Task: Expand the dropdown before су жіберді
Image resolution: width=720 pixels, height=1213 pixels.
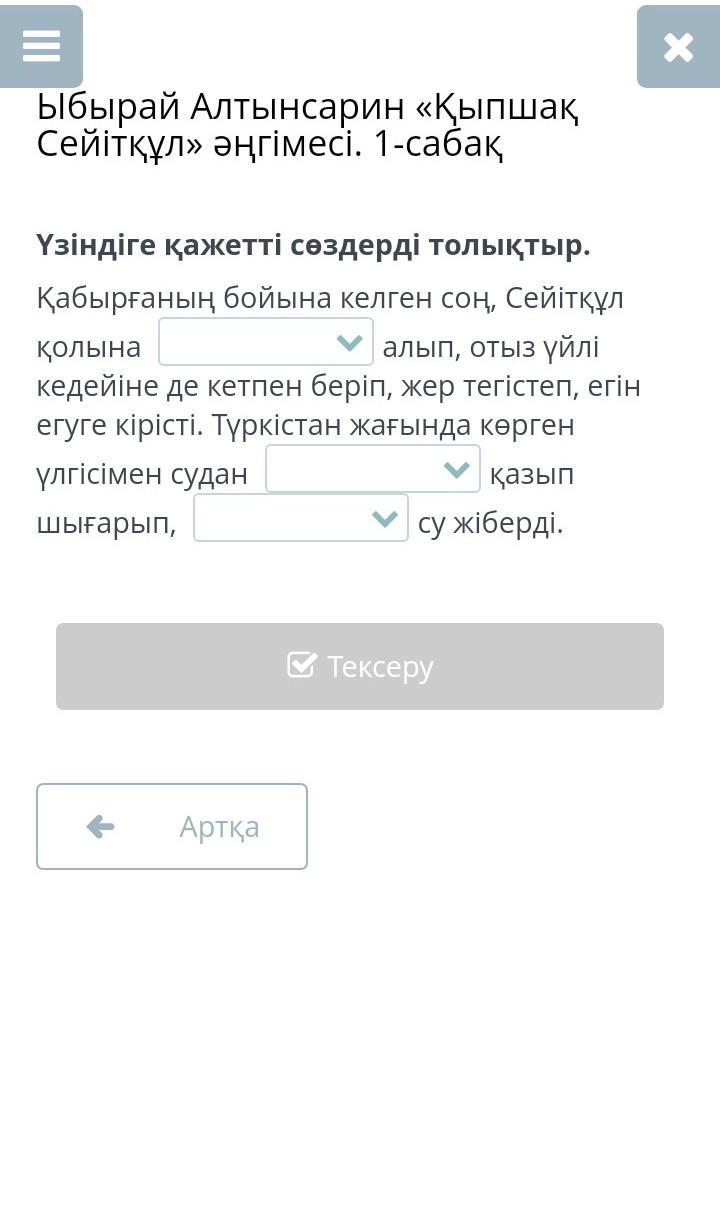Action: (x=300, y=518)
